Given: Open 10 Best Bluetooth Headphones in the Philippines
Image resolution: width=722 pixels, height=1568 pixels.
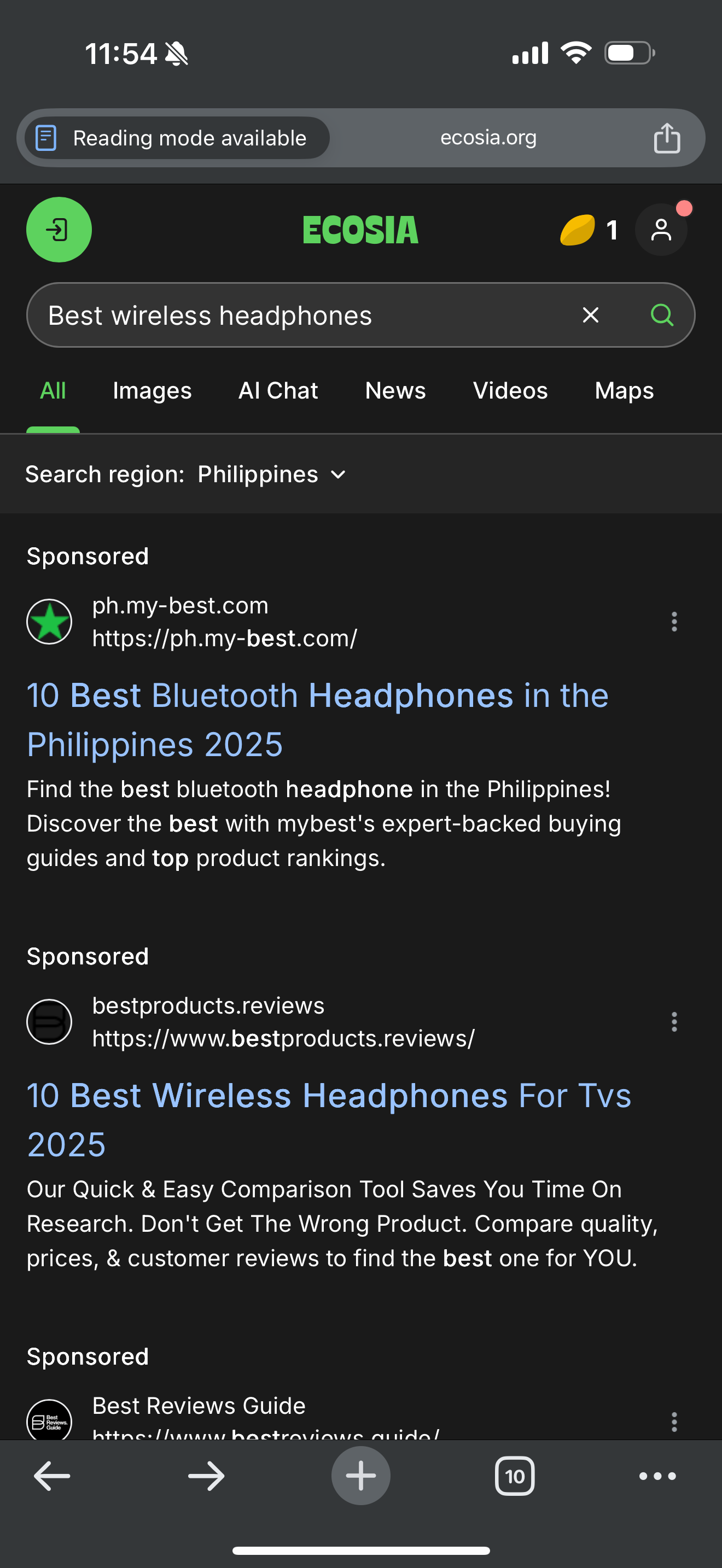Looking at the screenshot, I should [x=317, y=719].
